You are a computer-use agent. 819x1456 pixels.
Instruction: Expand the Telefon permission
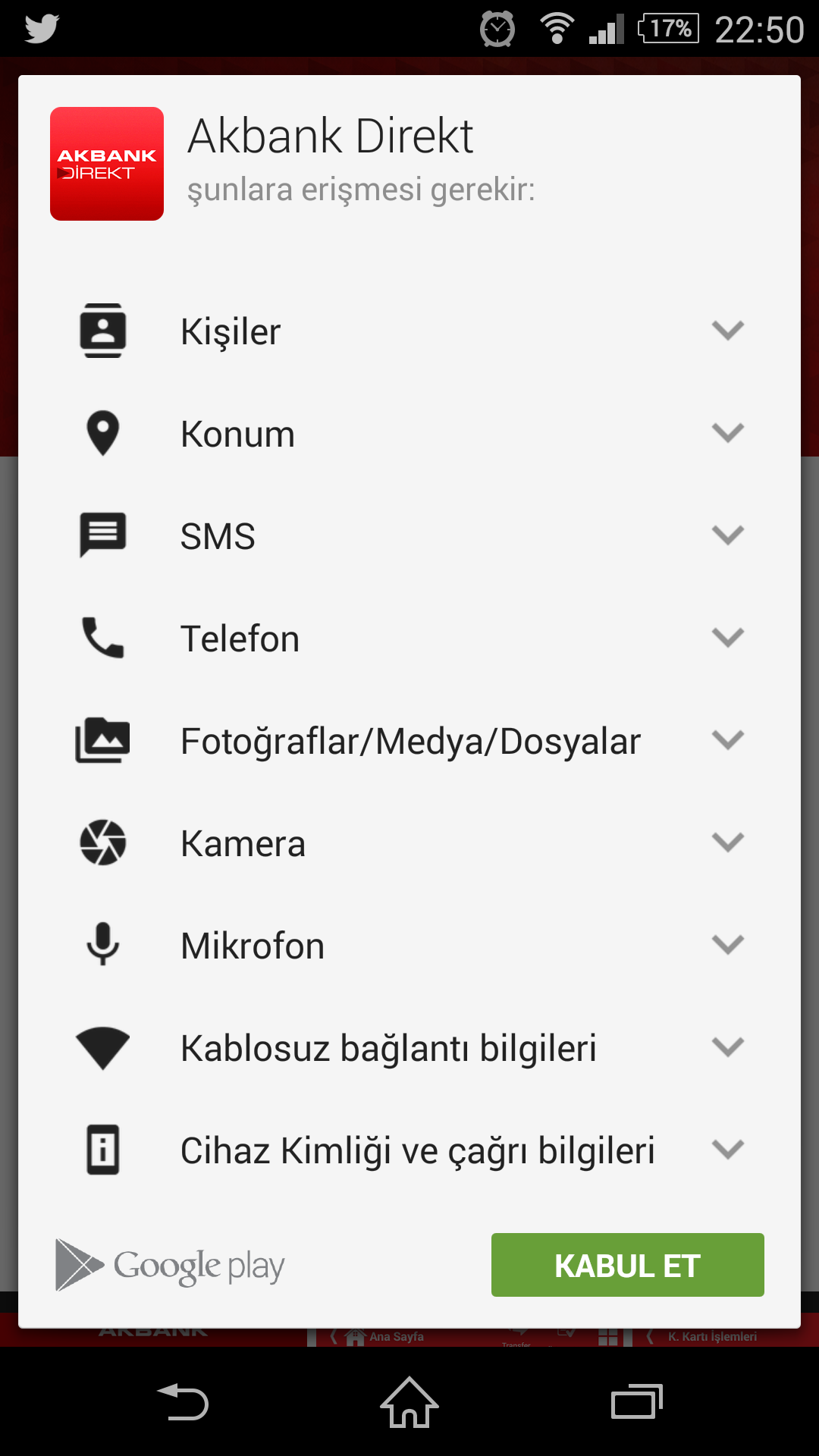409,638
